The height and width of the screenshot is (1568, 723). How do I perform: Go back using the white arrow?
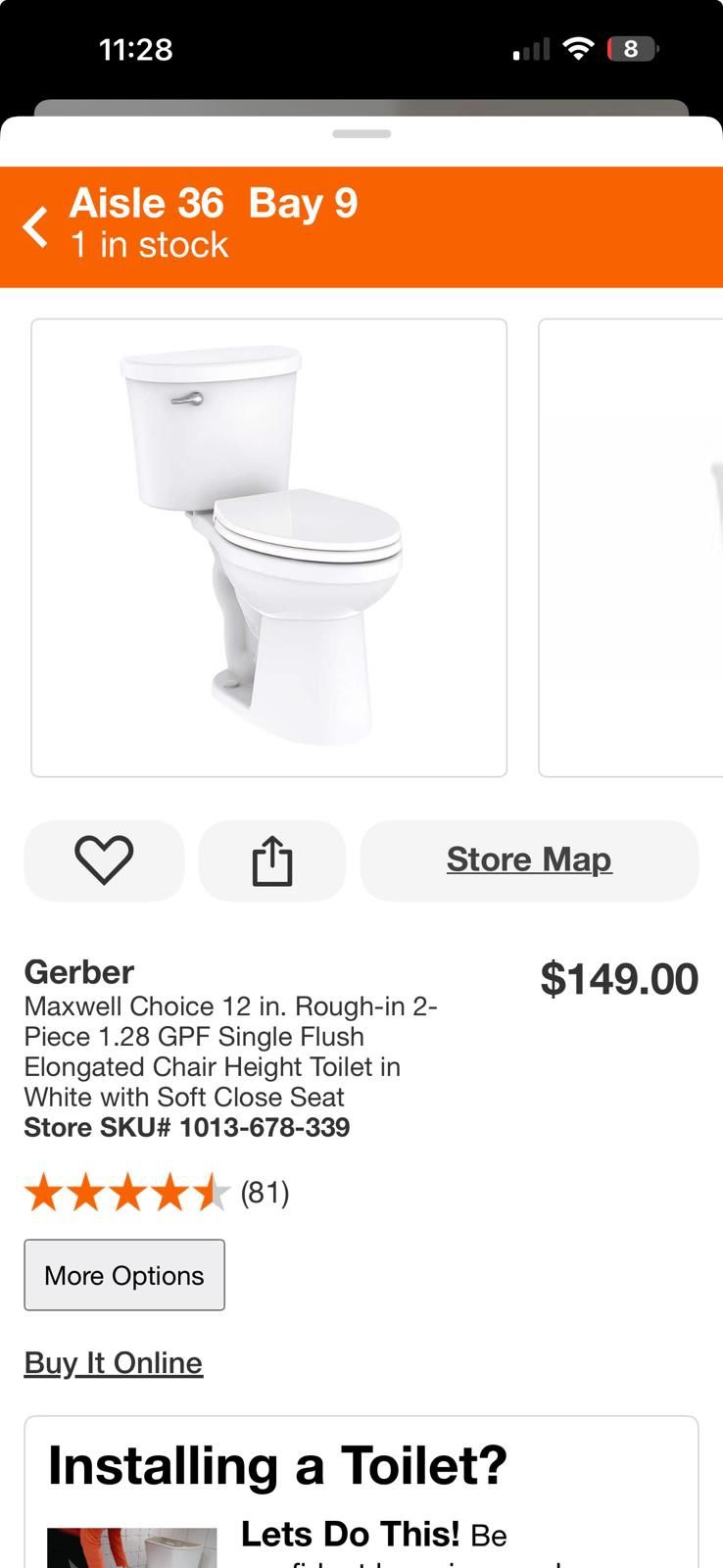coord(35,226)
